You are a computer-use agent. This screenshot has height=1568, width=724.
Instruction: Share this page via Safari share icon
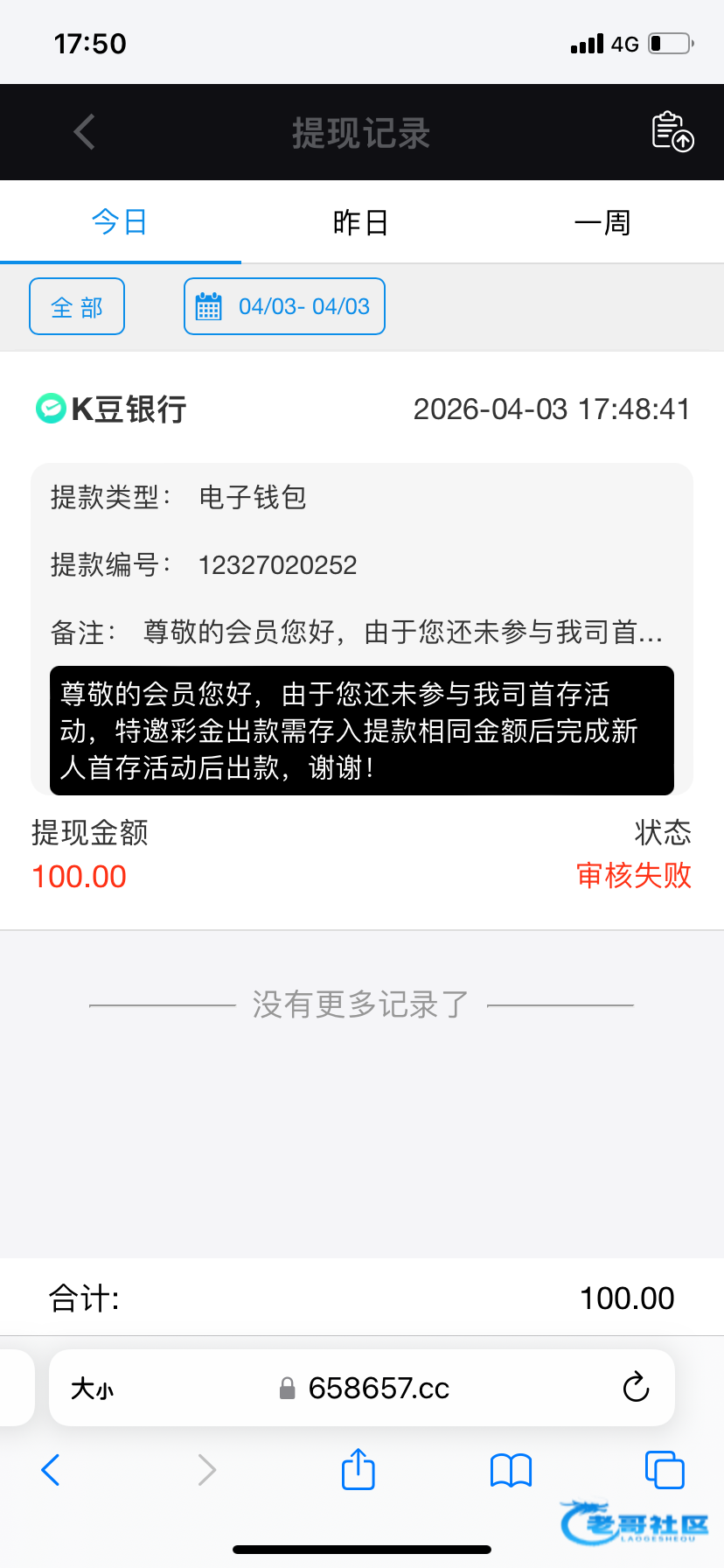(x=358, y=1469)
